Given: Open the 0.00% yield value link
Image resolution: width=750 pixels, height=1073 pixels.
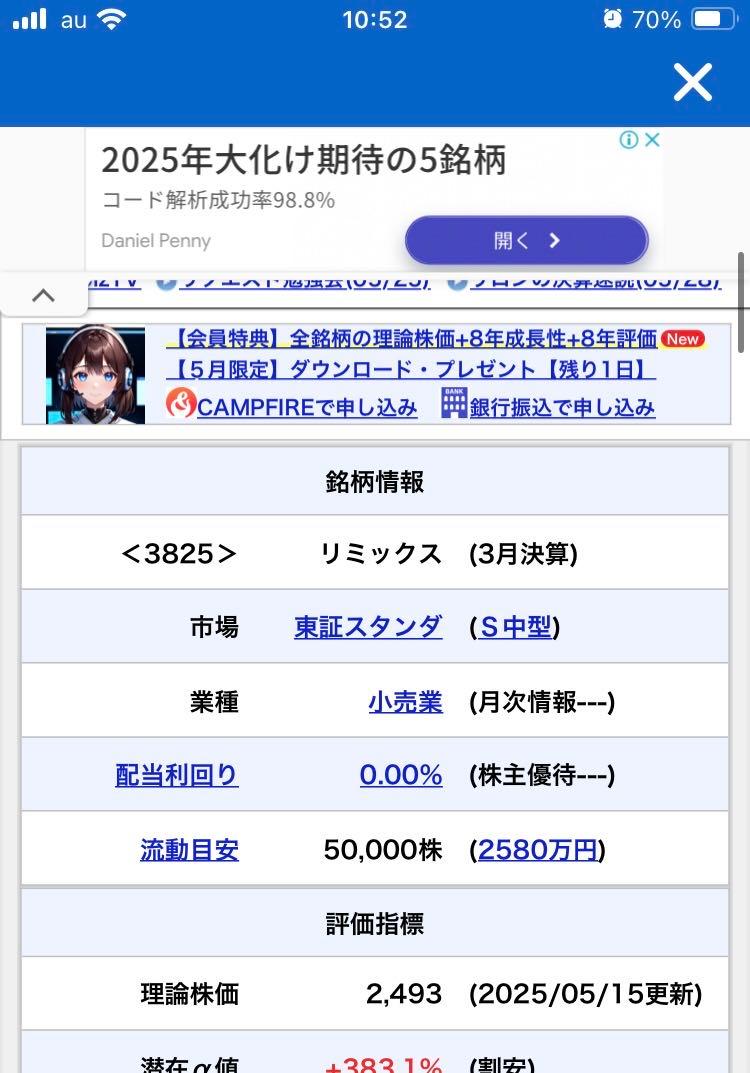Looking at the screenshot, I should [401, 775].
